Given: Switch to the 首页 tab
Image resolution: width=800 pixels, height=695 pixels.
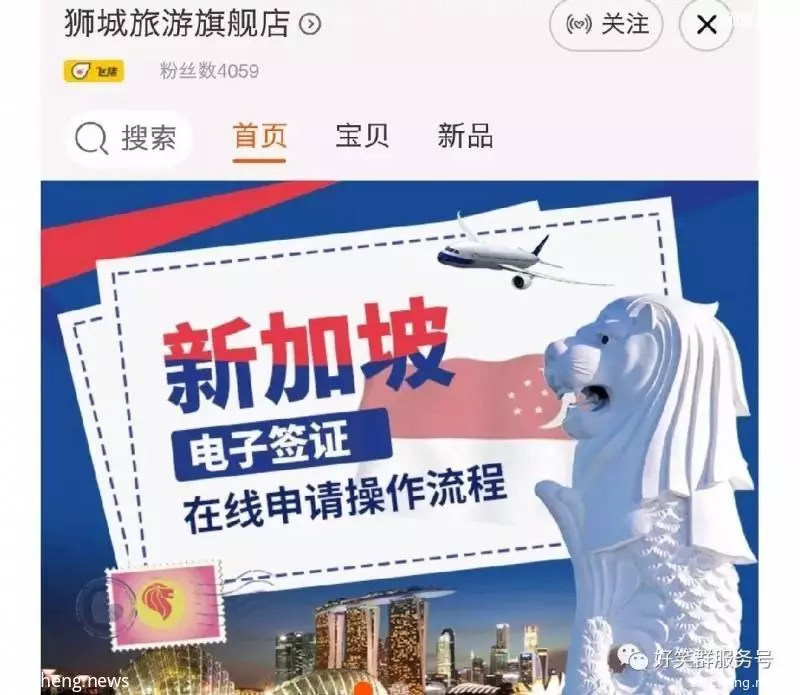Looking at the screenshot, I should pos(259,136).
